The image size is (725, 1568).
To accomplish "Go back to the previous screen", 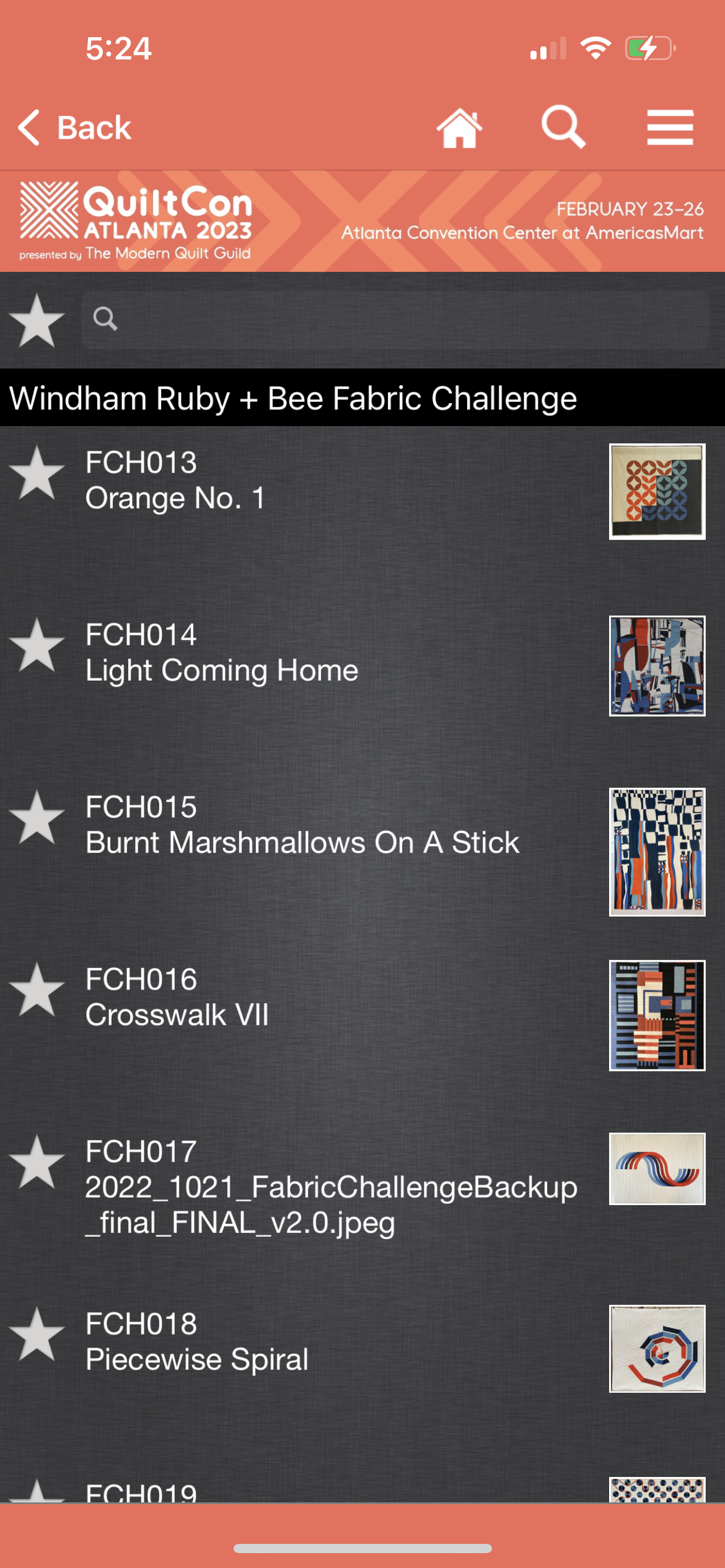I will (x=74, y=128).
